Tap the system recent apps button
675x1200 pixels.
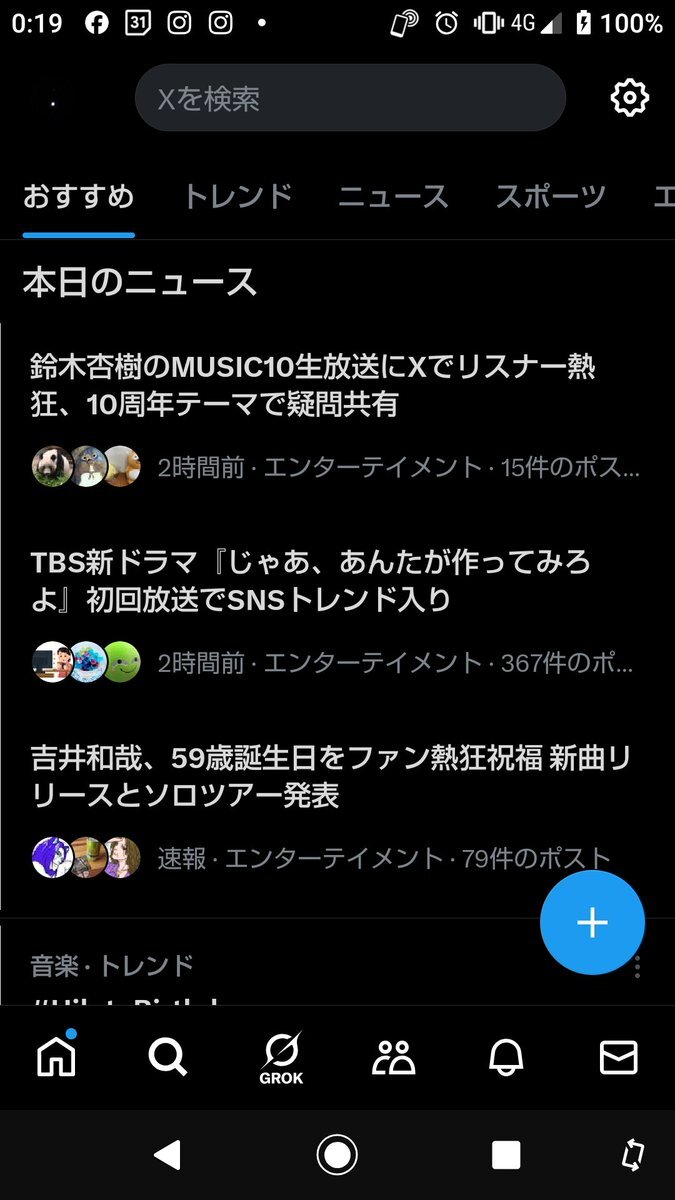click(x=506, y=1155)
